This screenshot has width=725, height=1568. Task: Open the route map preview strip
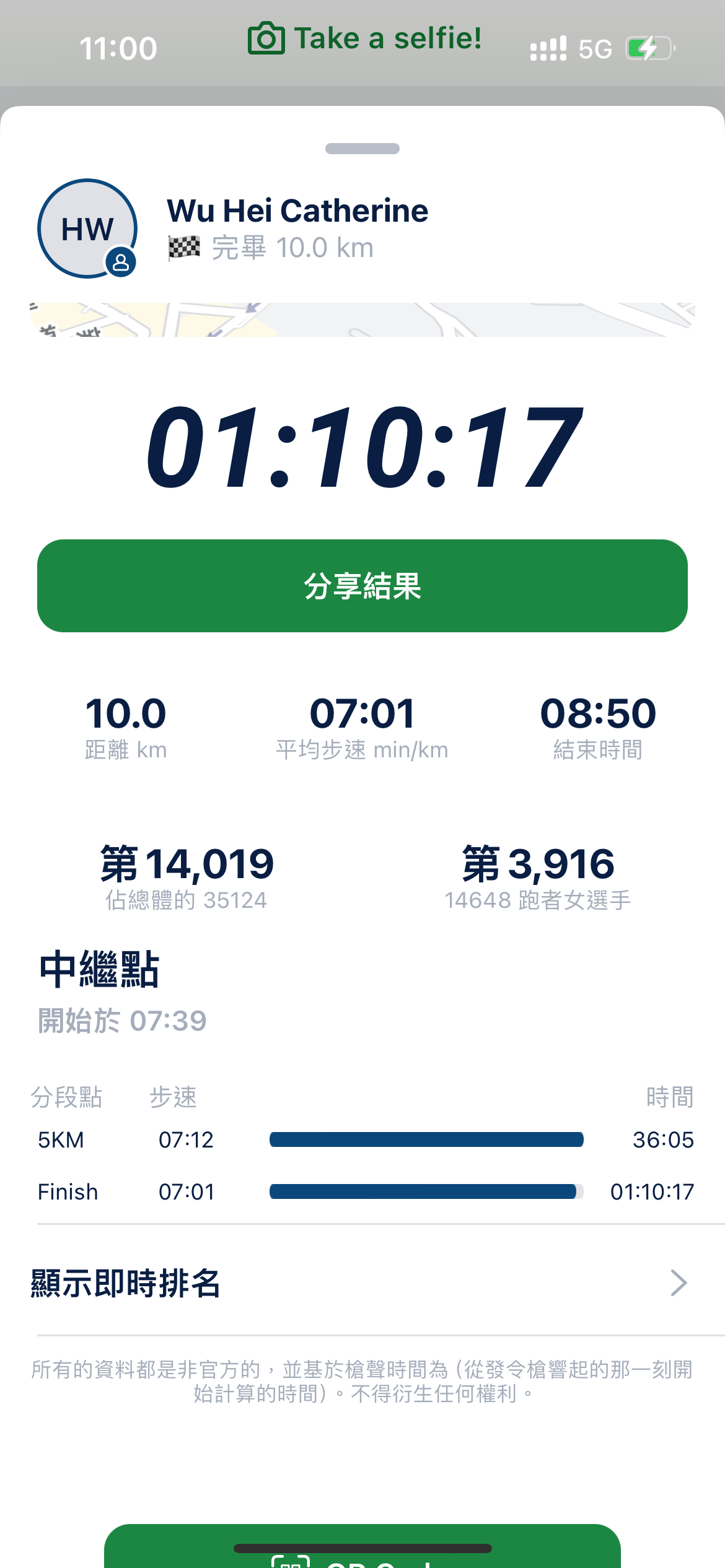pos(362,320)
